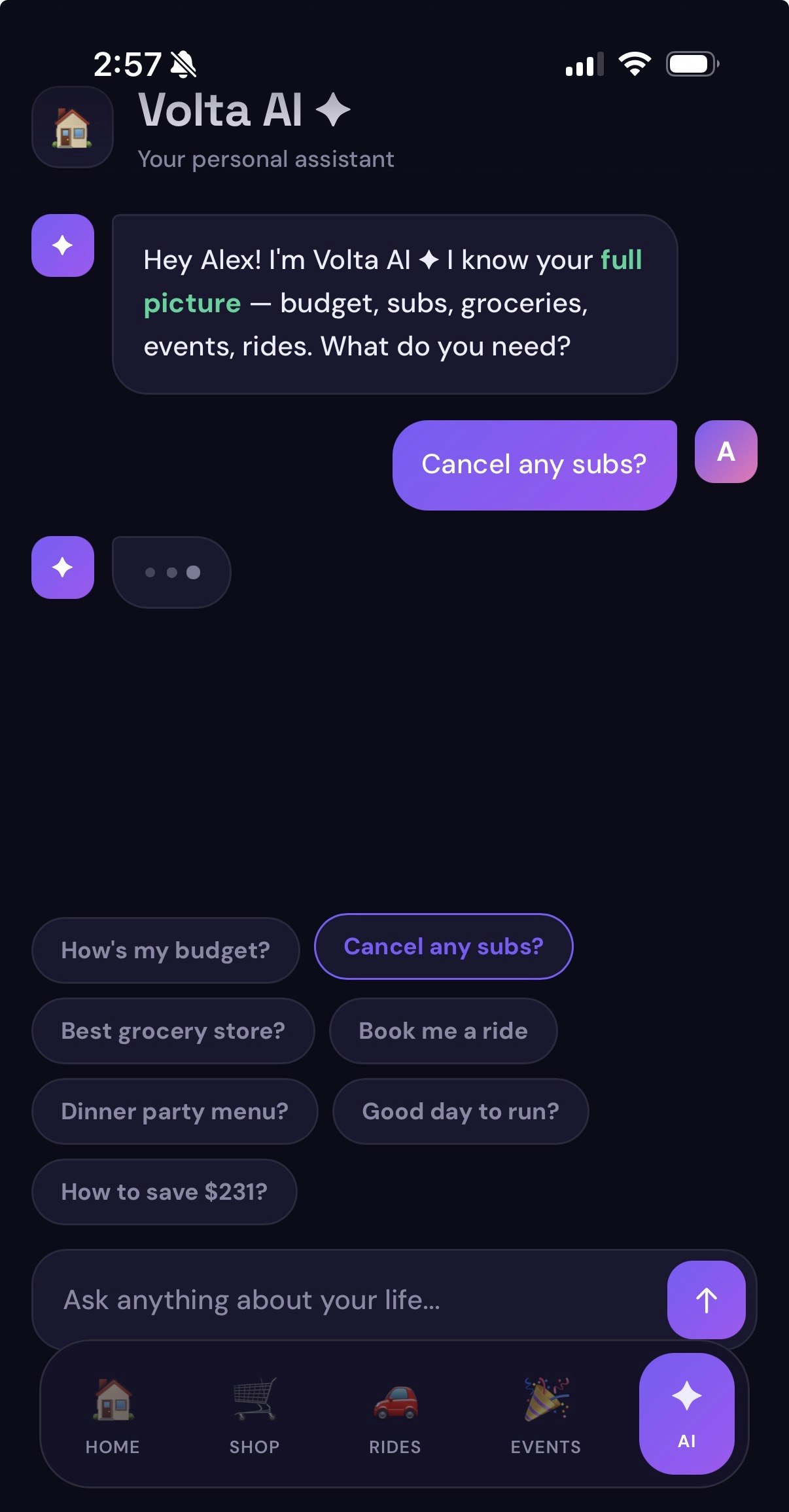Tap the Book me a ride chip

[443, 1030]
